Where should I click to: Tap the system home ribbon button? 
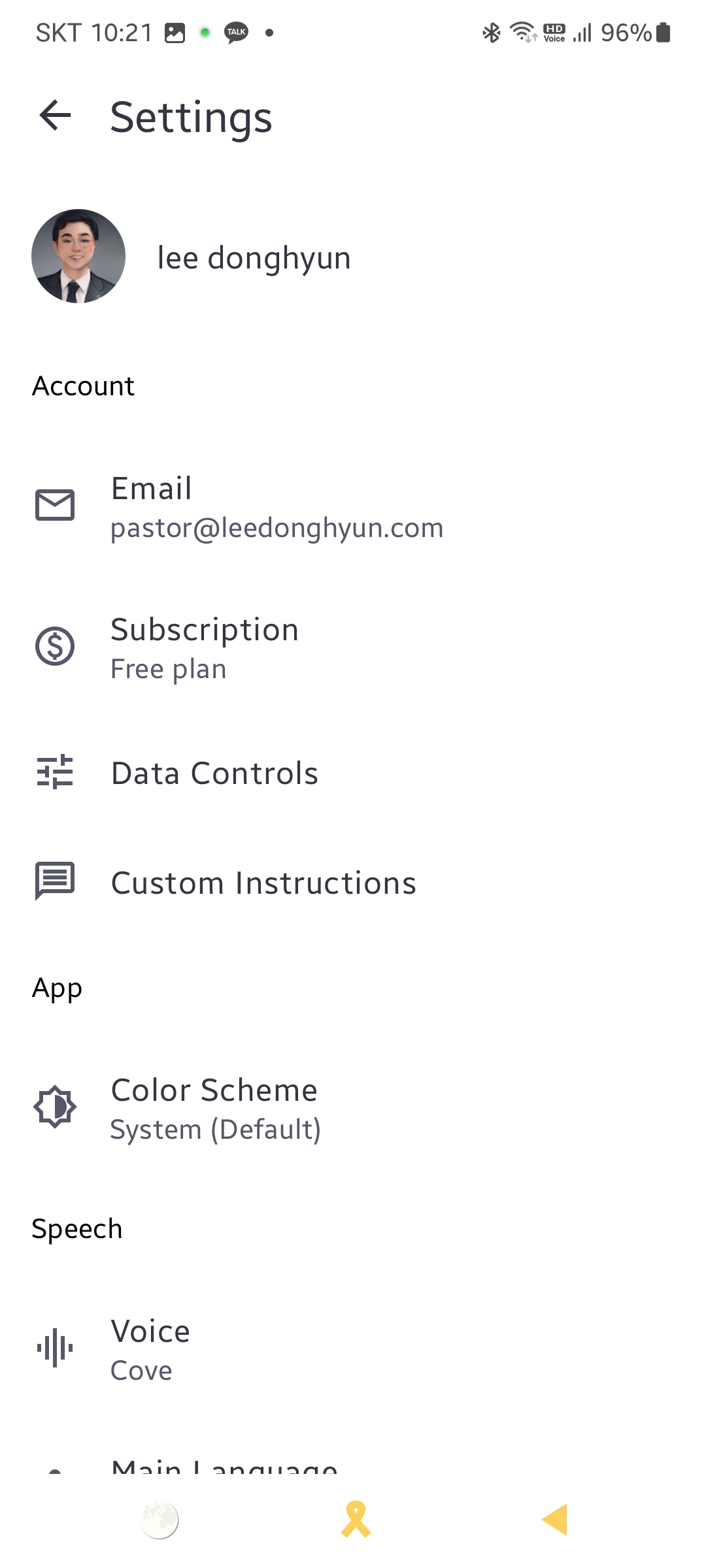click(356, 1520)
